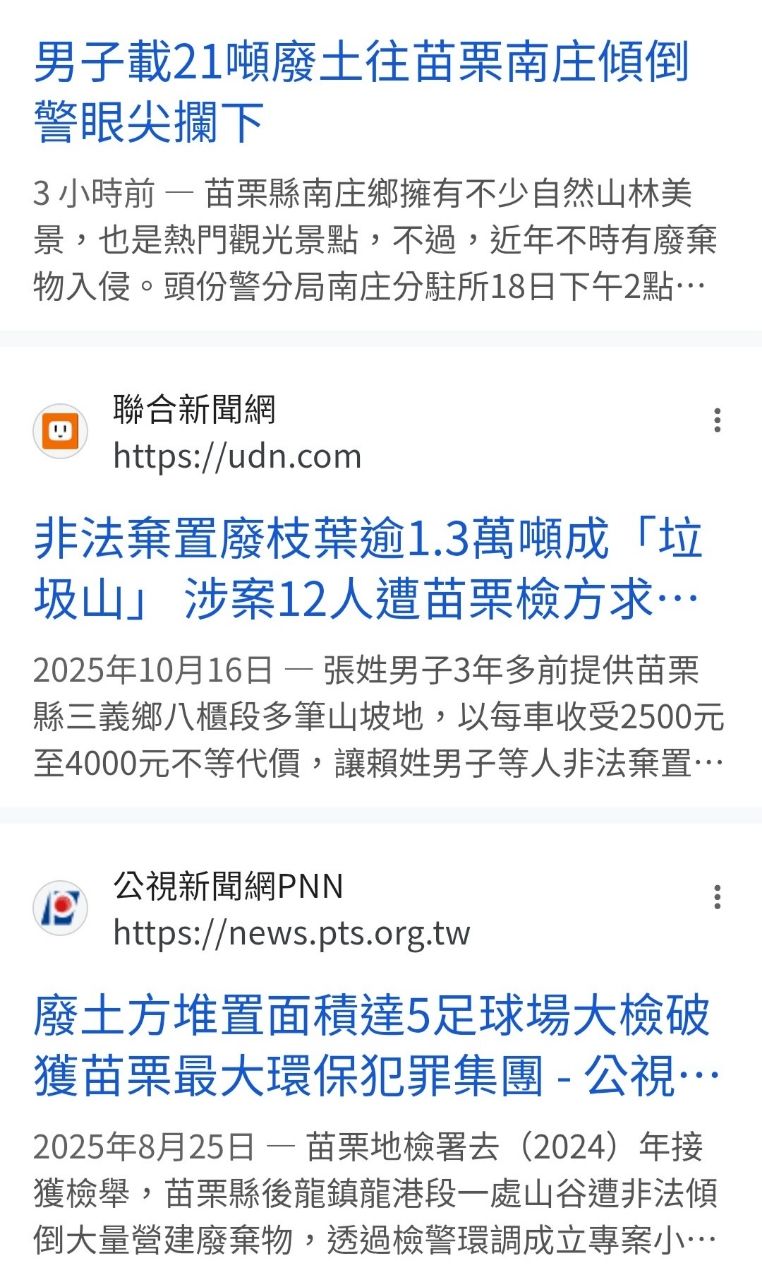762x1280 pixels.
Task: Open the overflow menu for 公視新聞網PNN result
Action: [717, 897]
